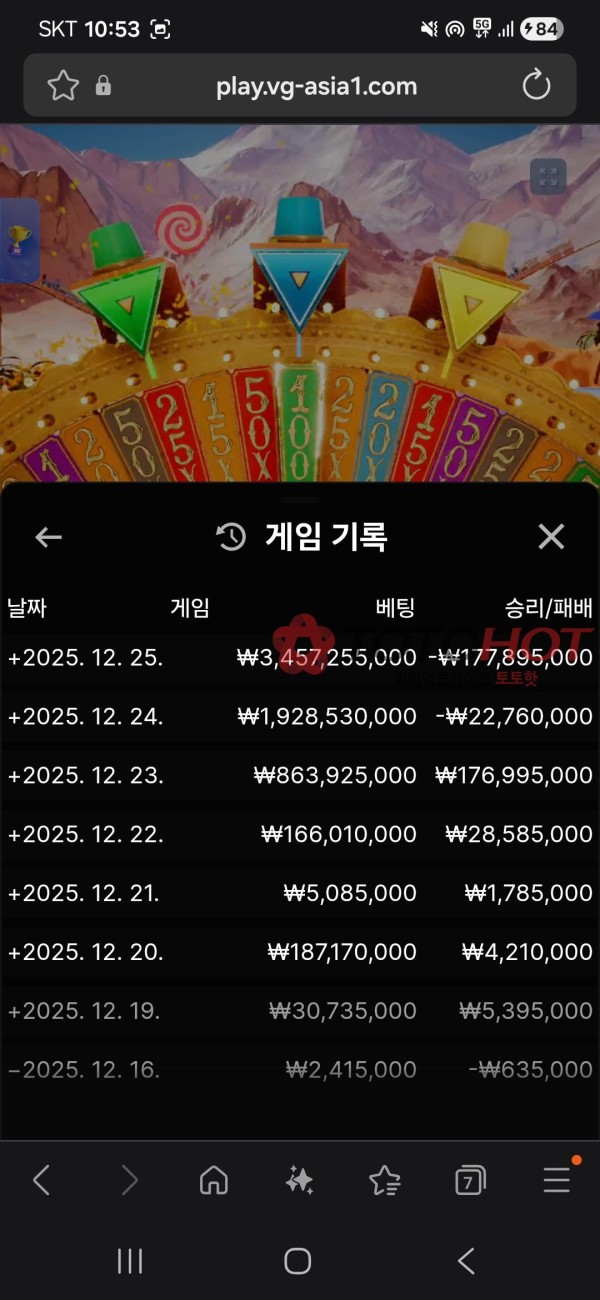This screenshot has height=1300, width=600.
Task: Open the browser's AI sparkle assistant
Action: pos(299,1181)
